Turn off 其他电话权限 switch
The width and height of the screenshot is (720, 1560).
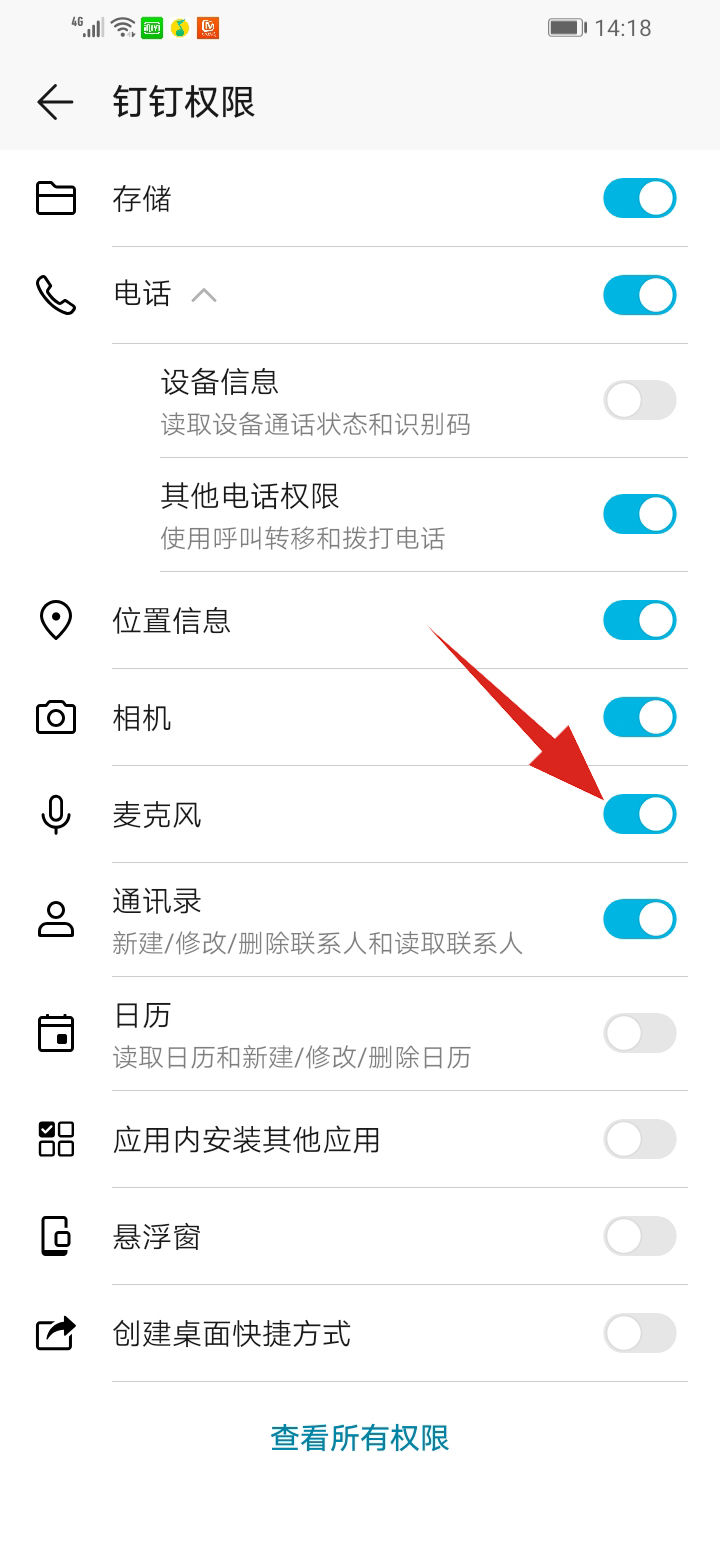click(x=639, y=514)
